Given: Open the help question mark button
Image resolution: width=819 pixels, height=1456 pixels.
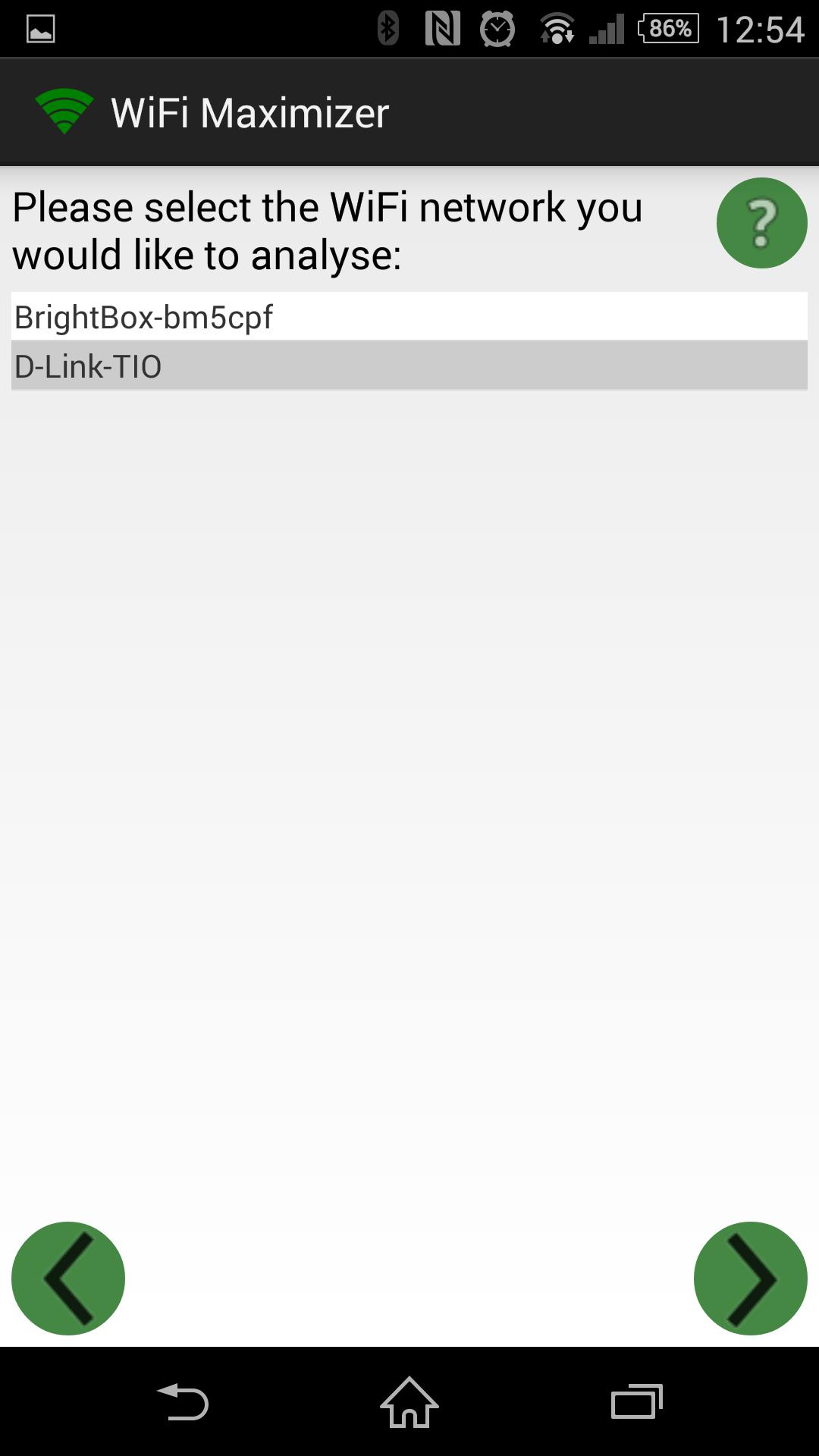Looking at the screenshot, I should [761, 223].
